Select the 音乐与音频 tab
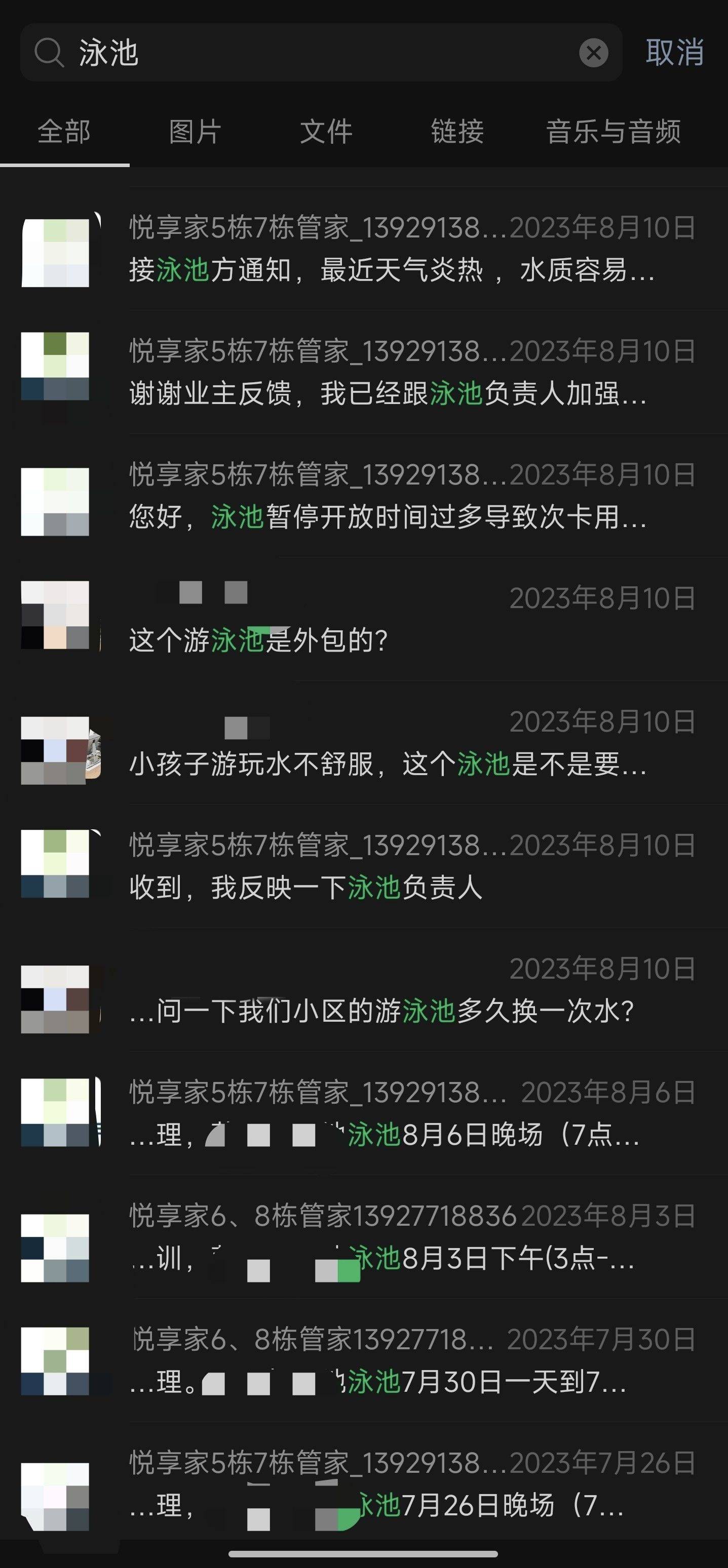 614,132
